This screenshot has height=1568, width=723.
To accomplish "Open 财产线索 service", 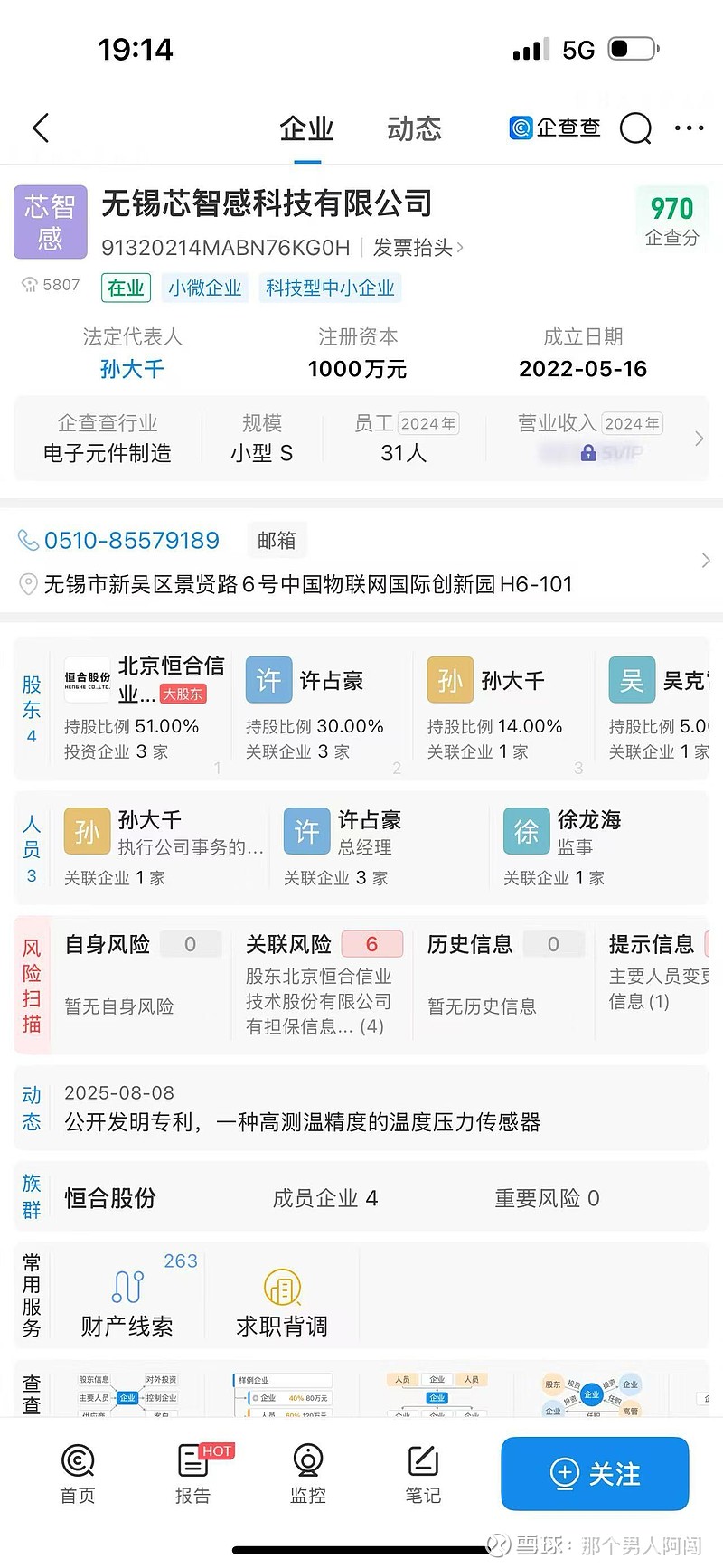I will click(127, 1296).
